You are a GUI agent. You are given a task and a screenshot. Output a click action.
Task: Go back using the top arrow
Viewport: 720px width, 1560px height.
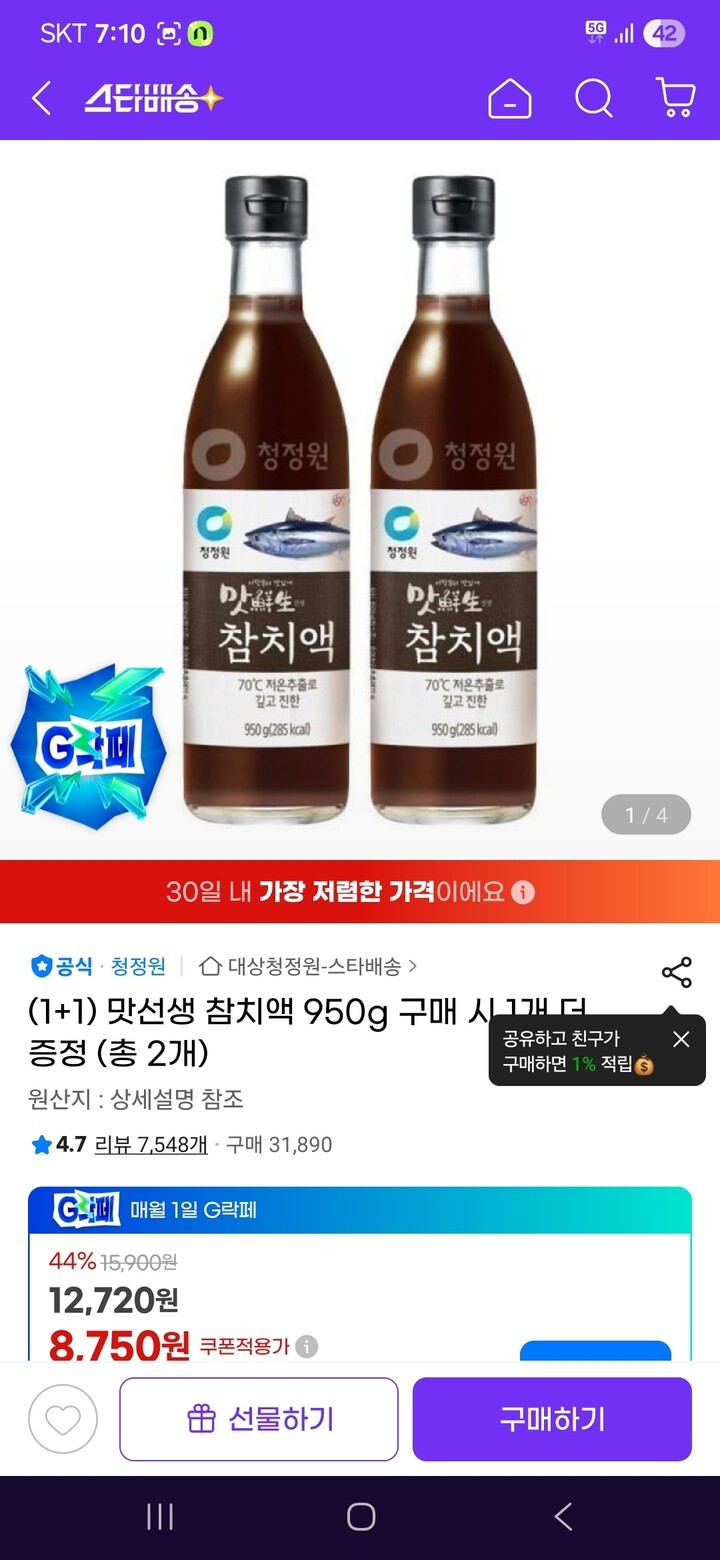click(42, 99)
